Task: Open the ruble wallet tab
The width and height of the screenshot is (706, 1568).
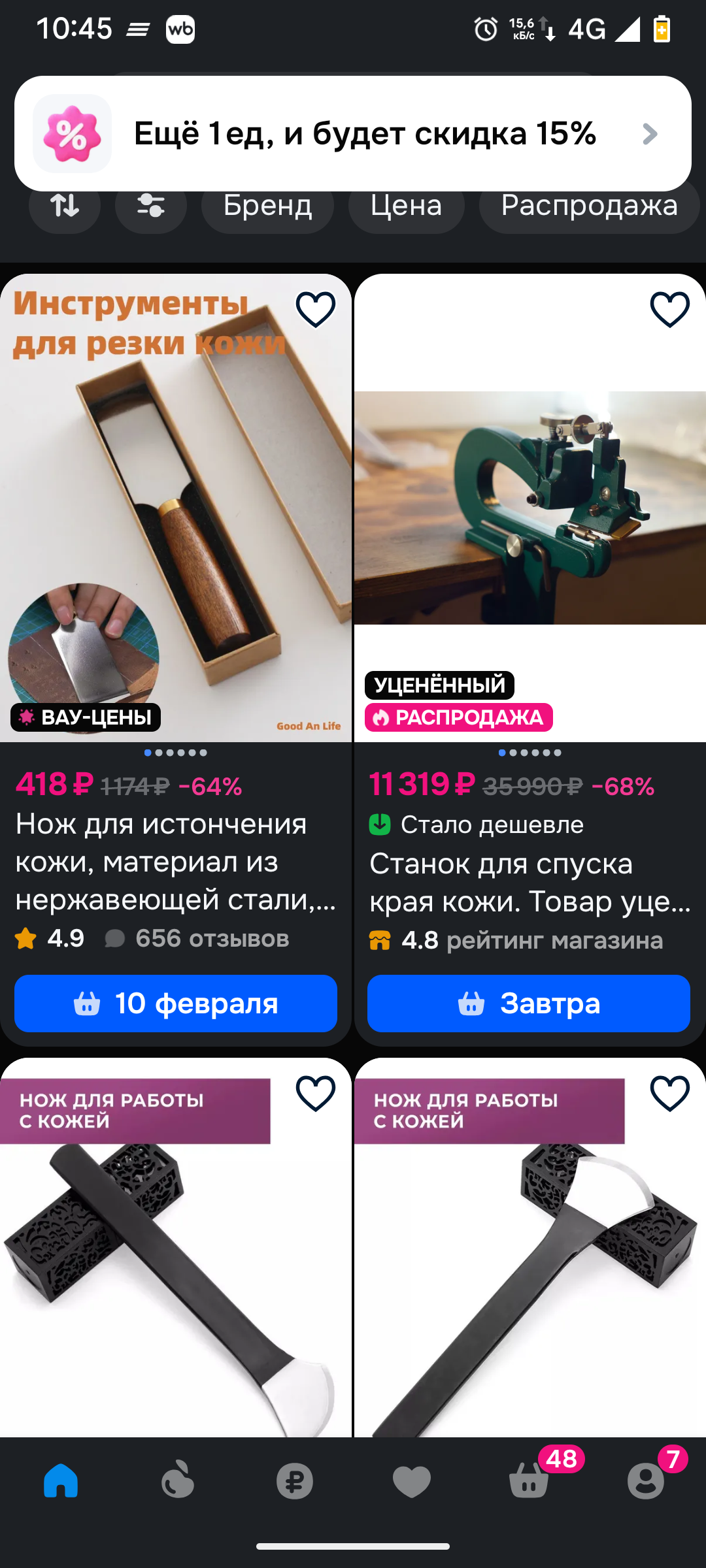Action: (x=295, y=1480)
